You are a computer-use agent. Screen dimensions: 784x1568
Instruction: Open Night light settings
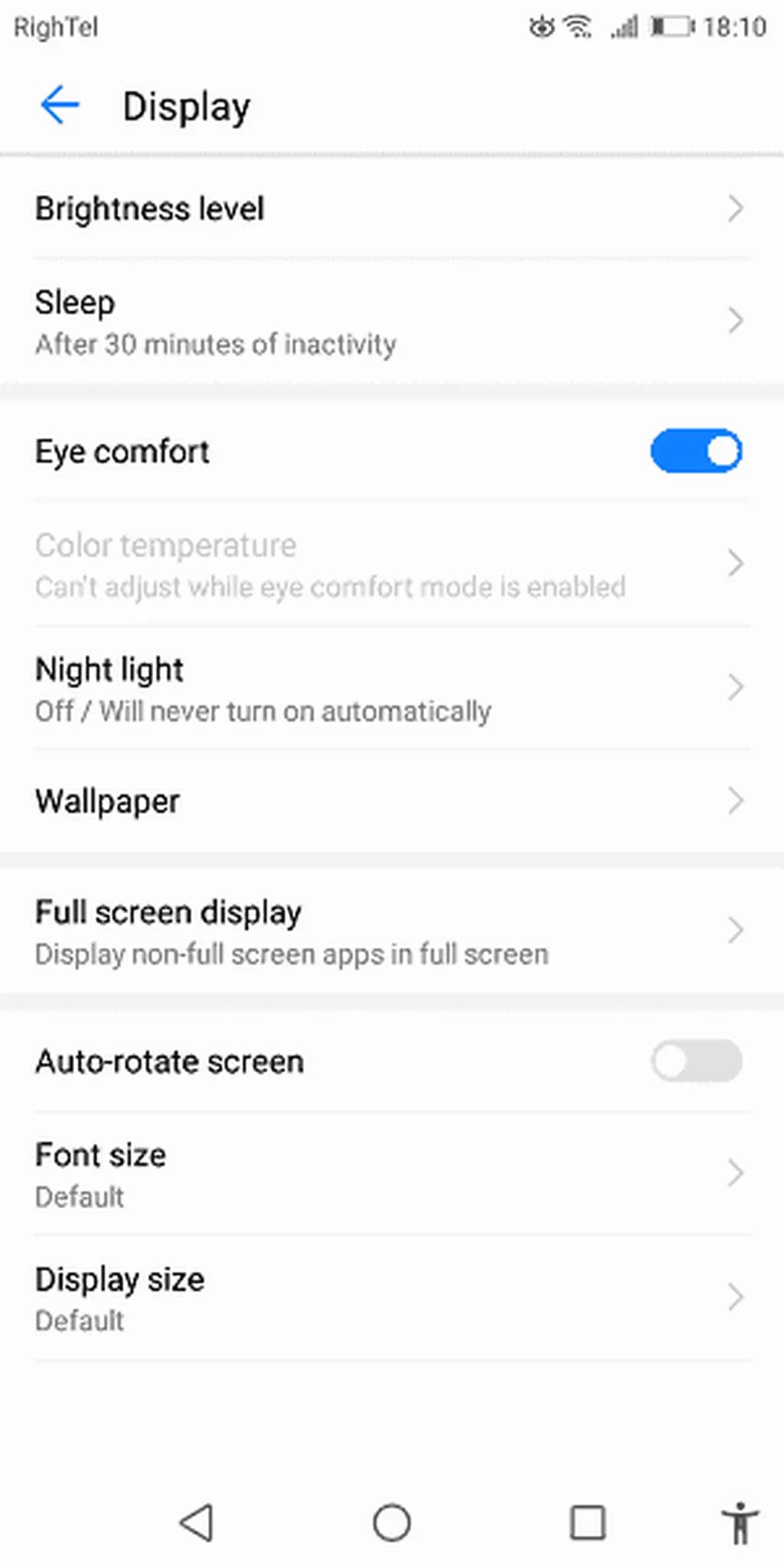click(390, 689)
